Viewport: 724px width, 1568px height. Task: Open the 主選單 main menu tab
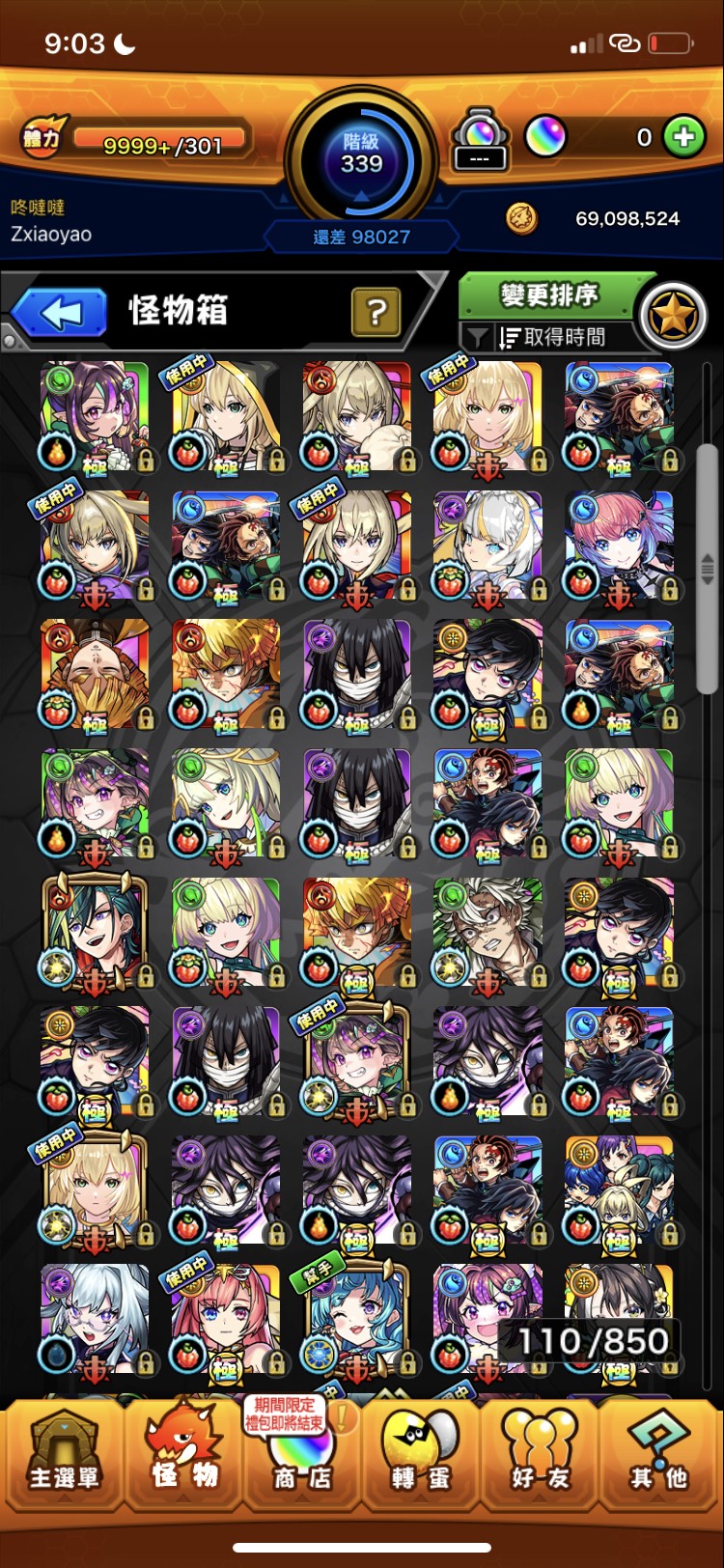click(64, 1453)
